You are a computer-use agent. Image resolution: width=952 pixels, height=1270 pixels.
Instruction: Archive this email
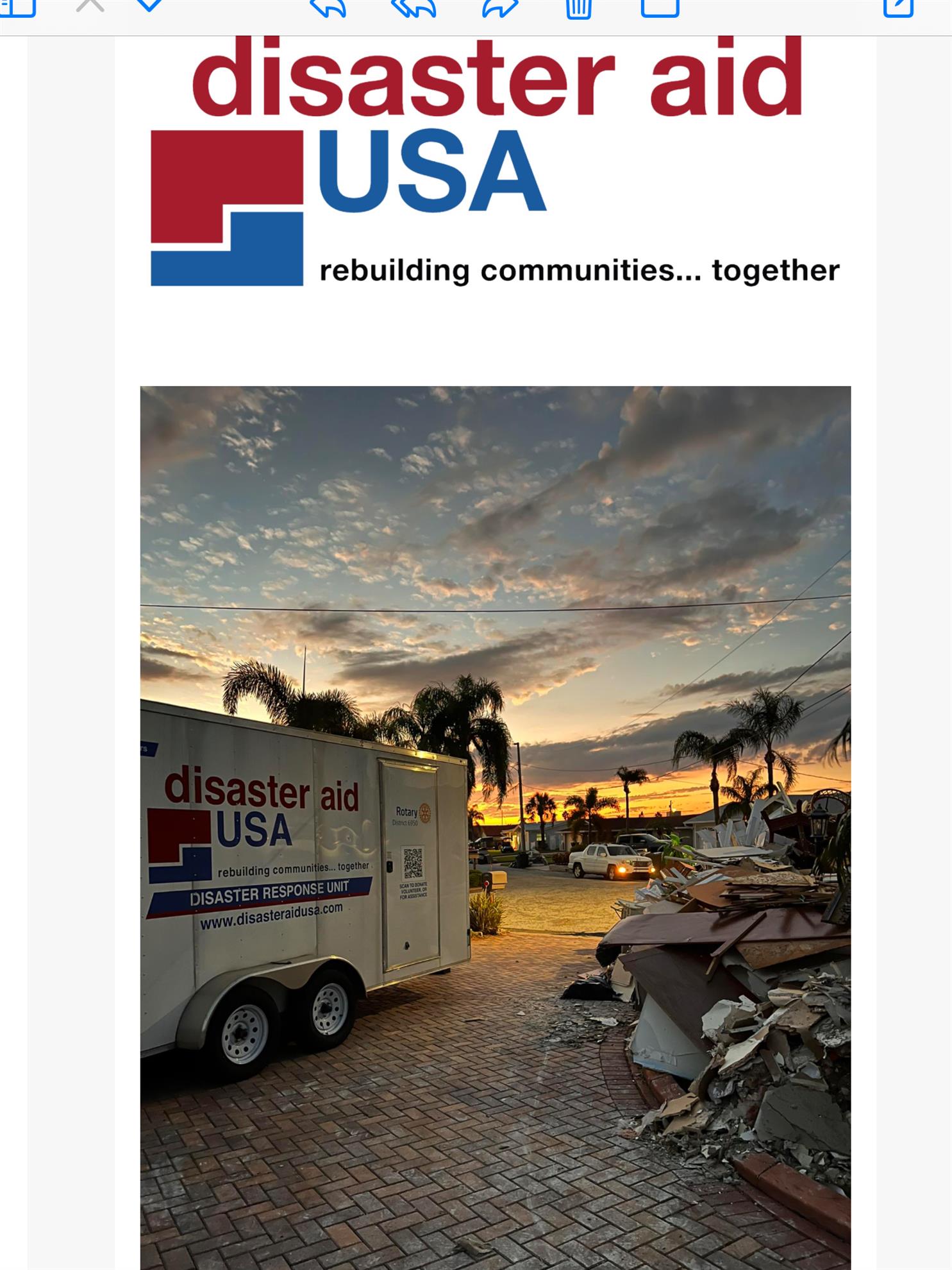tap(660, 8)
